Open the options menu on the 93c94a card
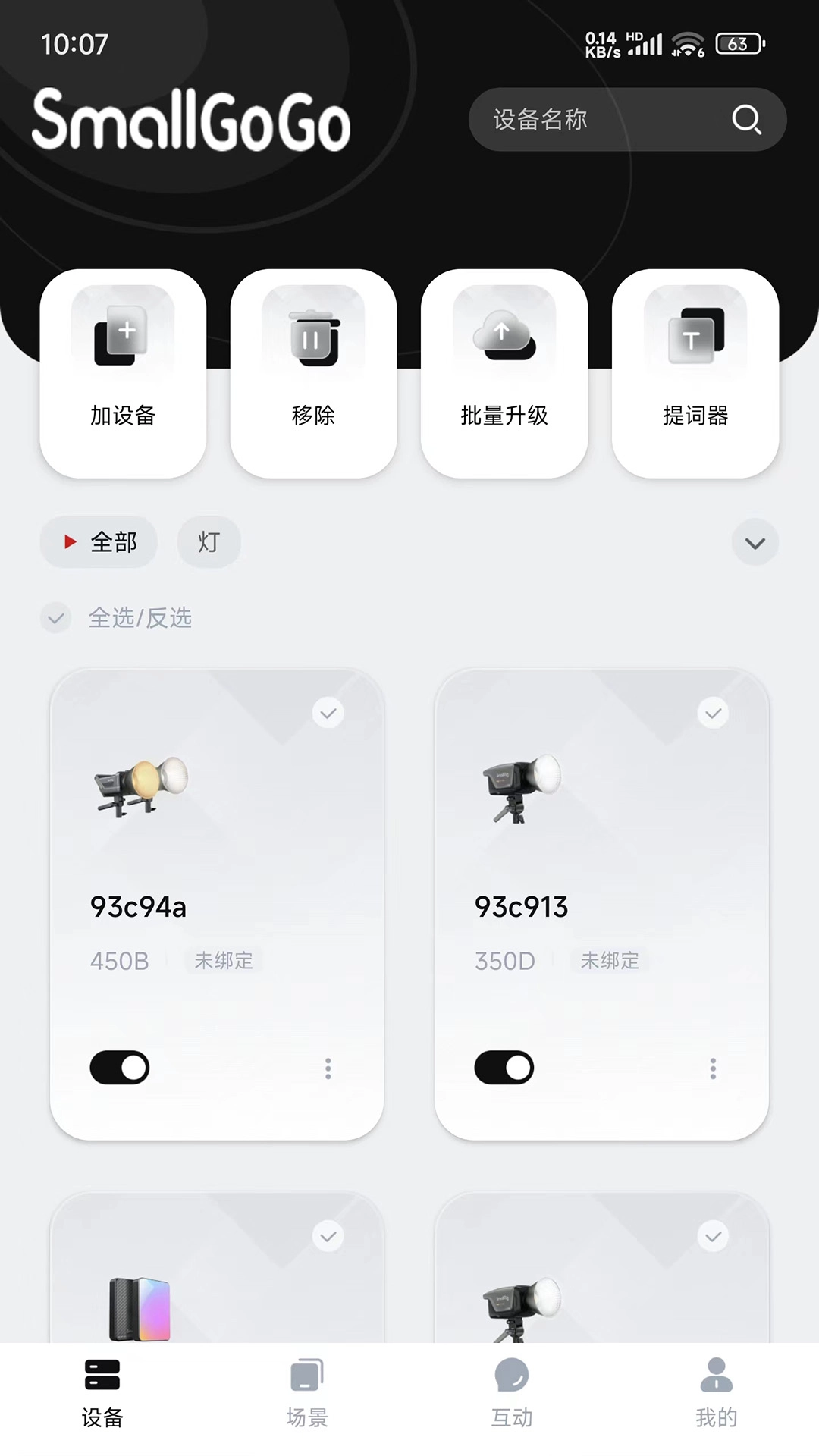Screen dimensions: 819x1456 point(328,1068)
